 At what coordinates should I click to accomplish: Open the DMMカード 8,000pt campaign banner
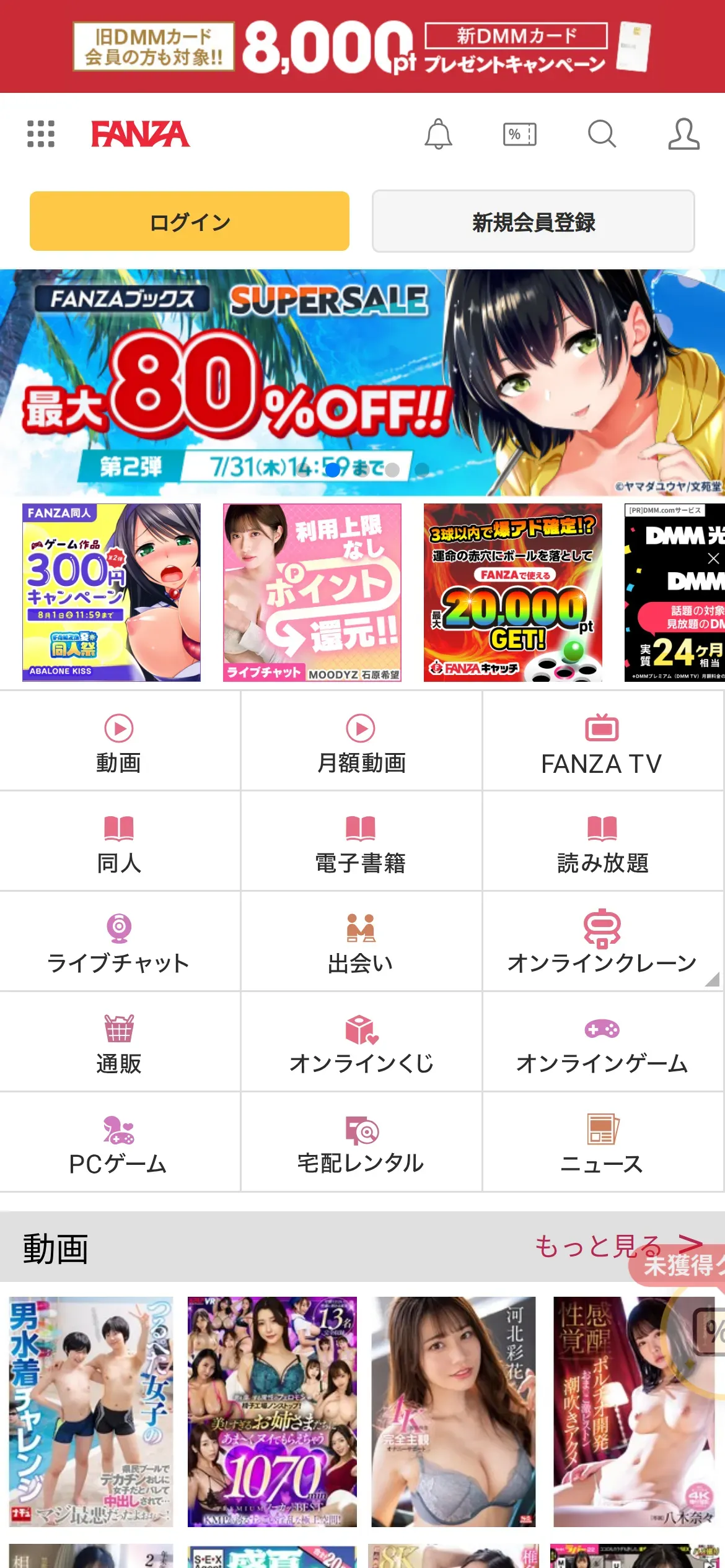[362, 46]
